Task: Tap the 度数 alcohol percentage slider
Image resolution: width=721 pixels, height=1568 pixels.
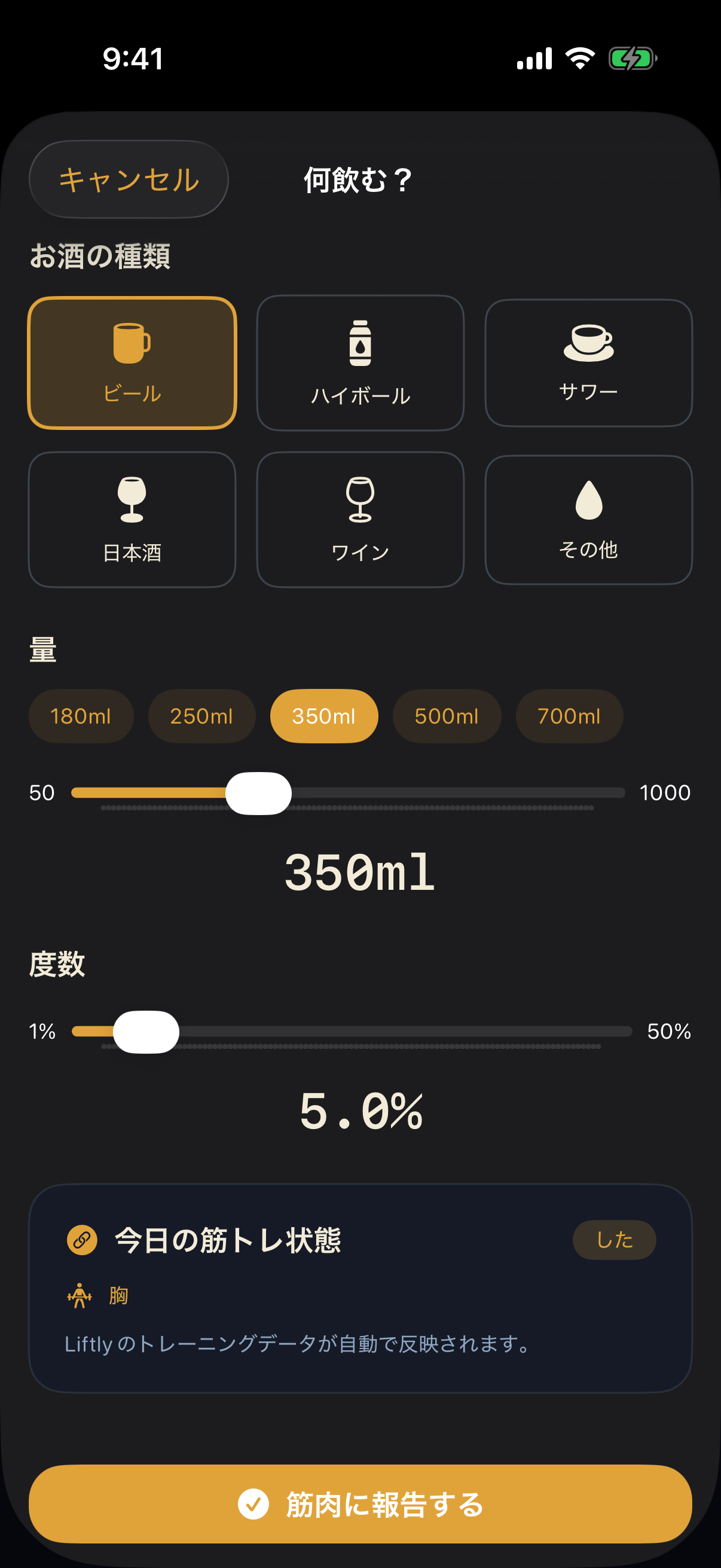Action: point(352,1032)
